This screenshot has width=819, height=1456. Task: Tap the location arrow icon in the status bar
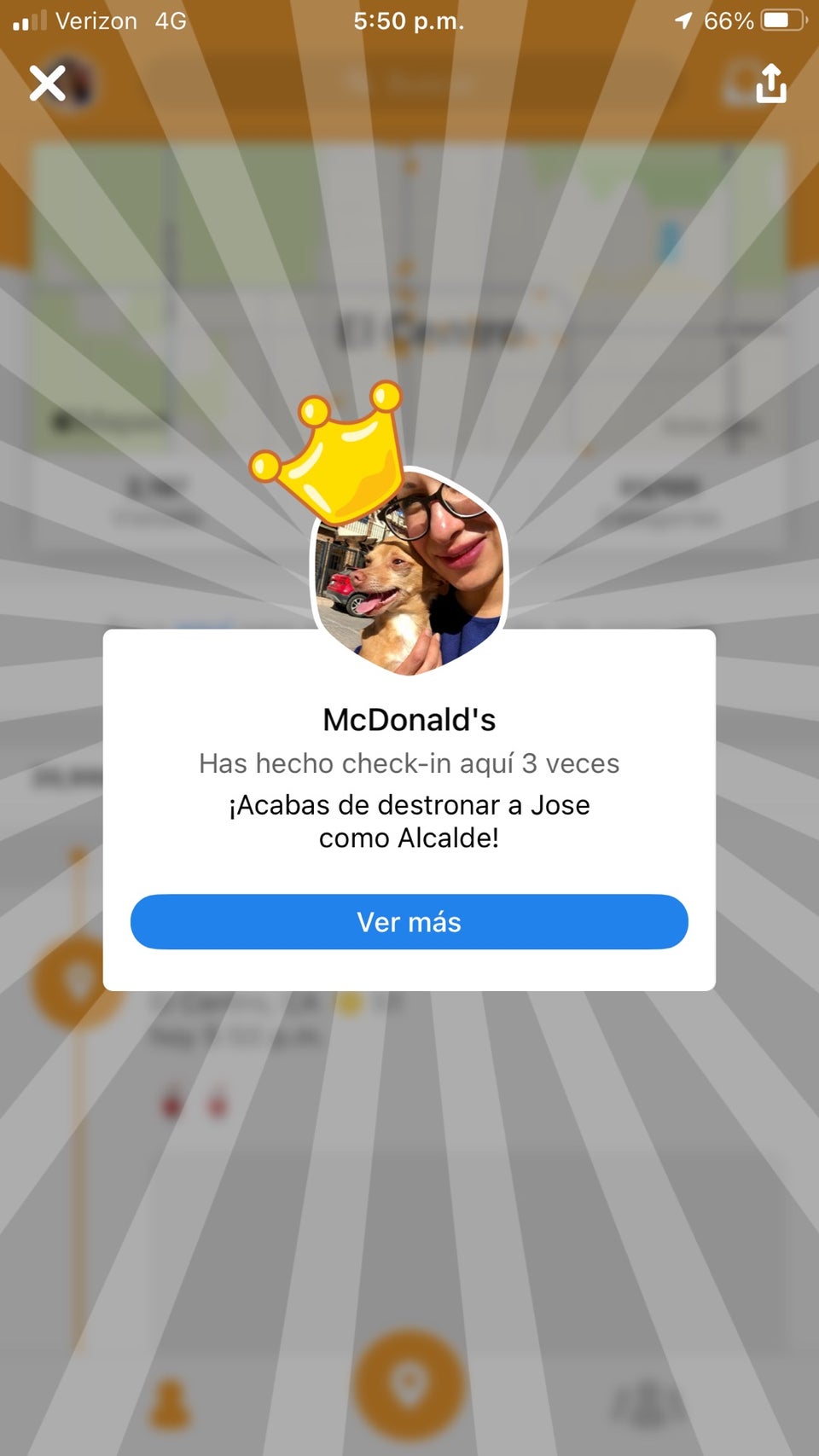coord(683,20)
